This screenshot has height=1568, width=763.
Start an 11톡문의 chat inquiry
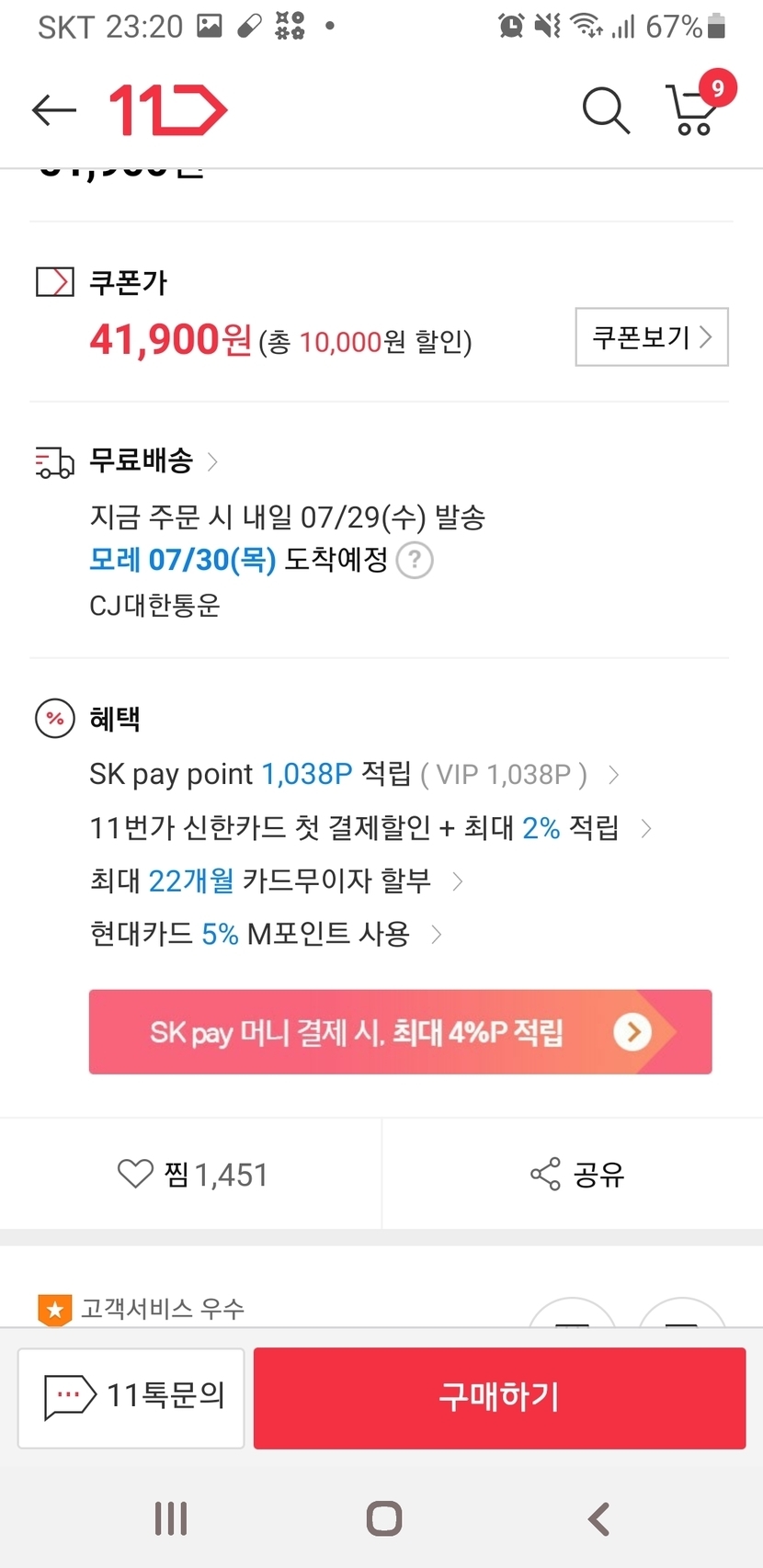pos(131,1398)
